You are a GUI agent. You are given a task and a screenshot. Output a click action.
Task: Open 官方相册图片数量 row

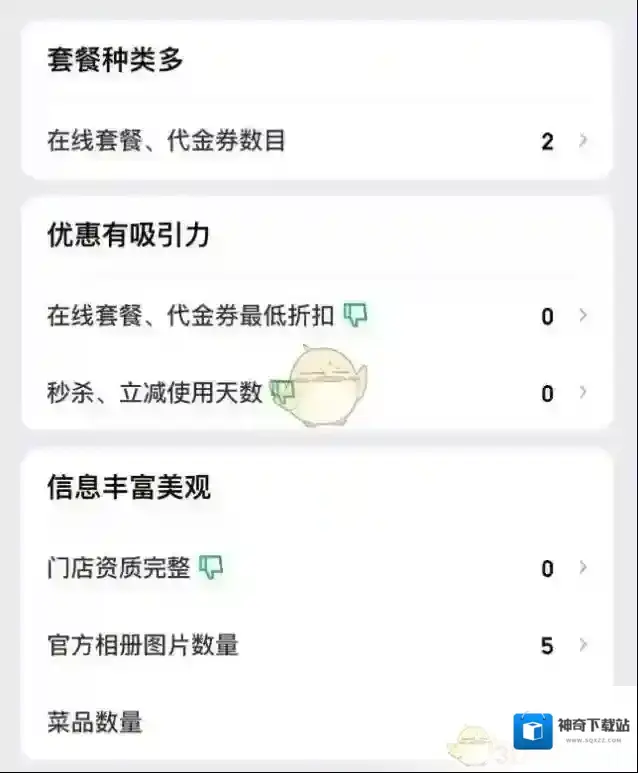[316, 645]
